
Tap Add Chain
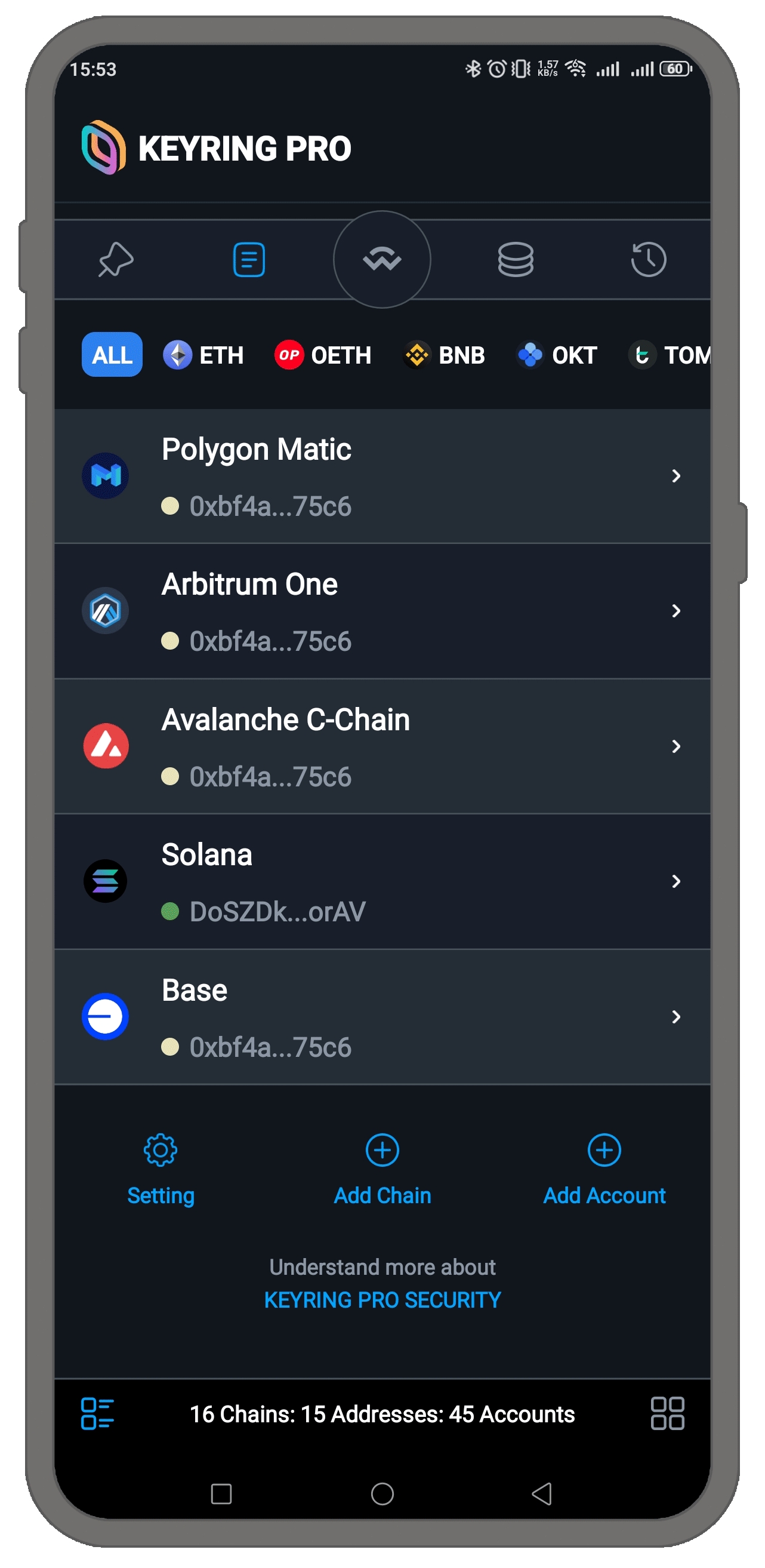click(x=382, y=1167)
